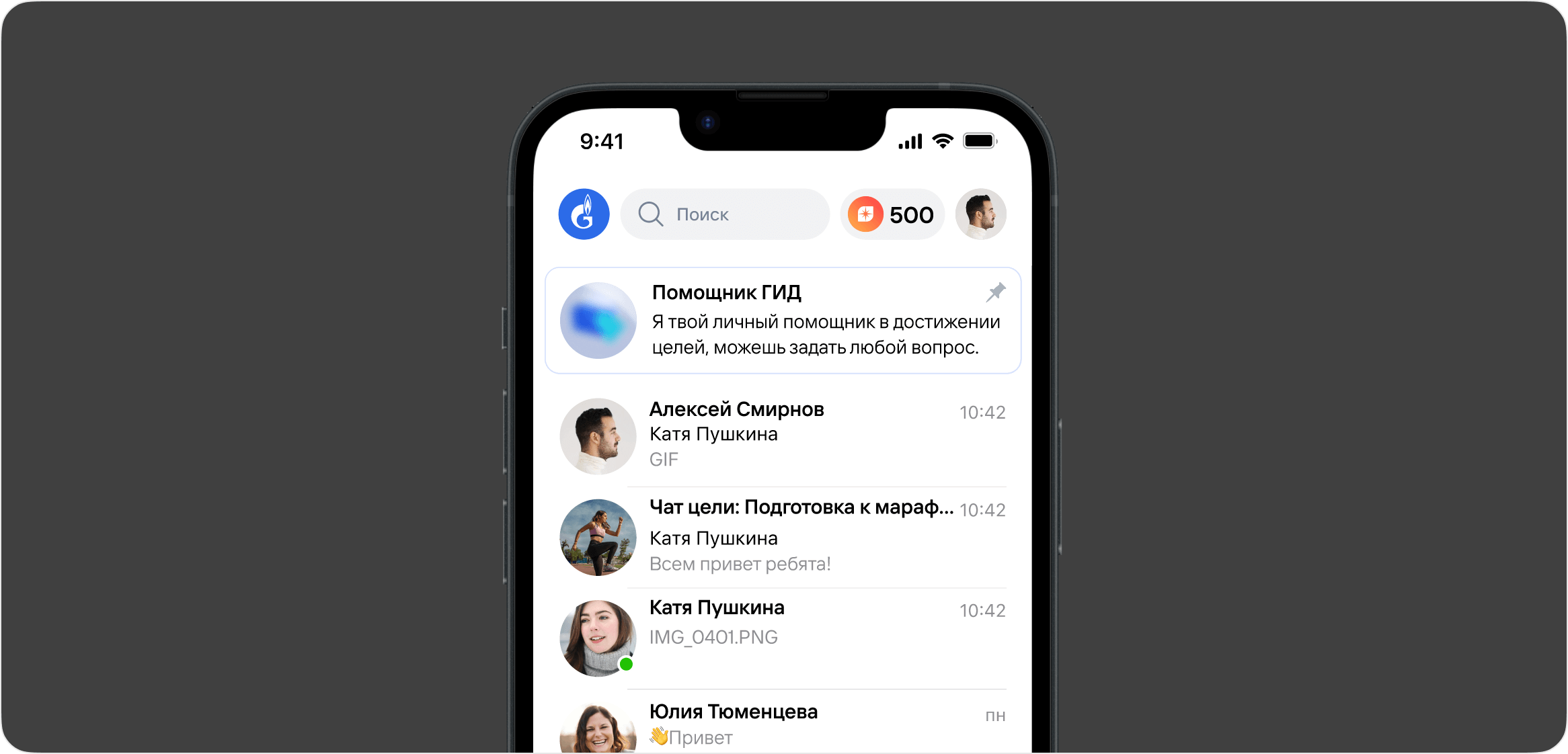Image resolution: width=1568 pixels, height=754 pixels.
Task: Open the chat with Катя Пушкина
Action: 783,638
